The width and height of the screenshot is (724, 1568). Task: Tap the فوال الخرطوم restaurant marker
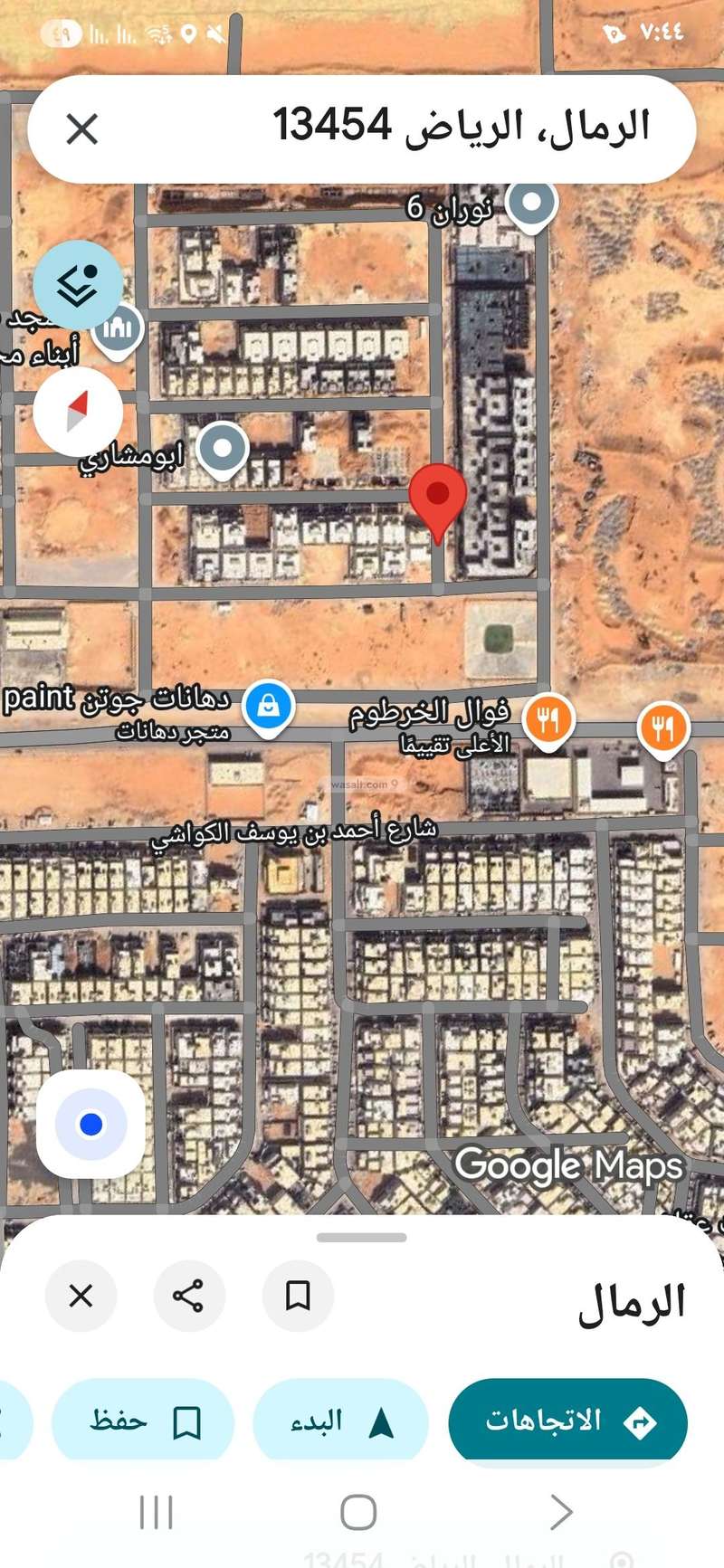pyautogui.click(x=547, y=717)
